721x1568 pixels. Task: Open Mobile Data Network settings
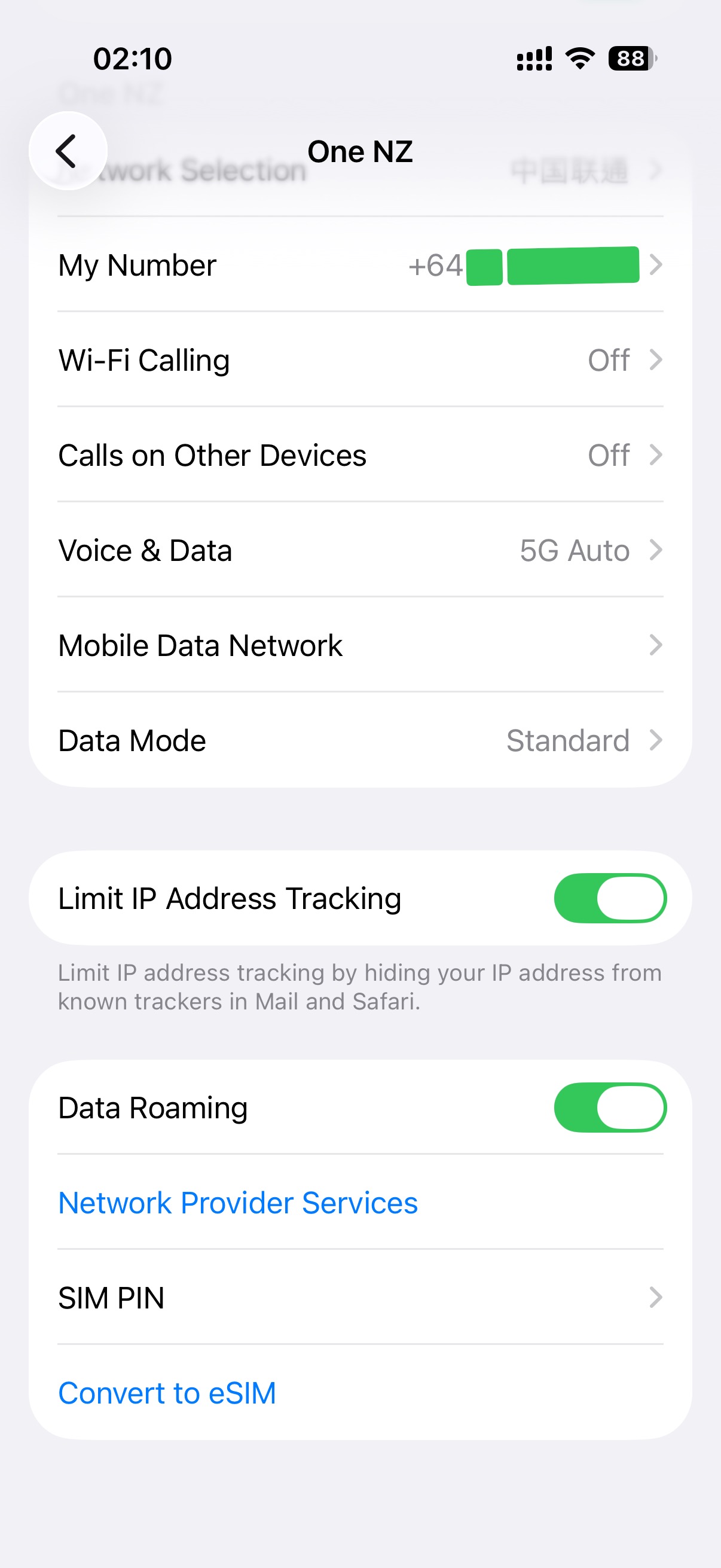pyautogui.click(x=359, y=645)
